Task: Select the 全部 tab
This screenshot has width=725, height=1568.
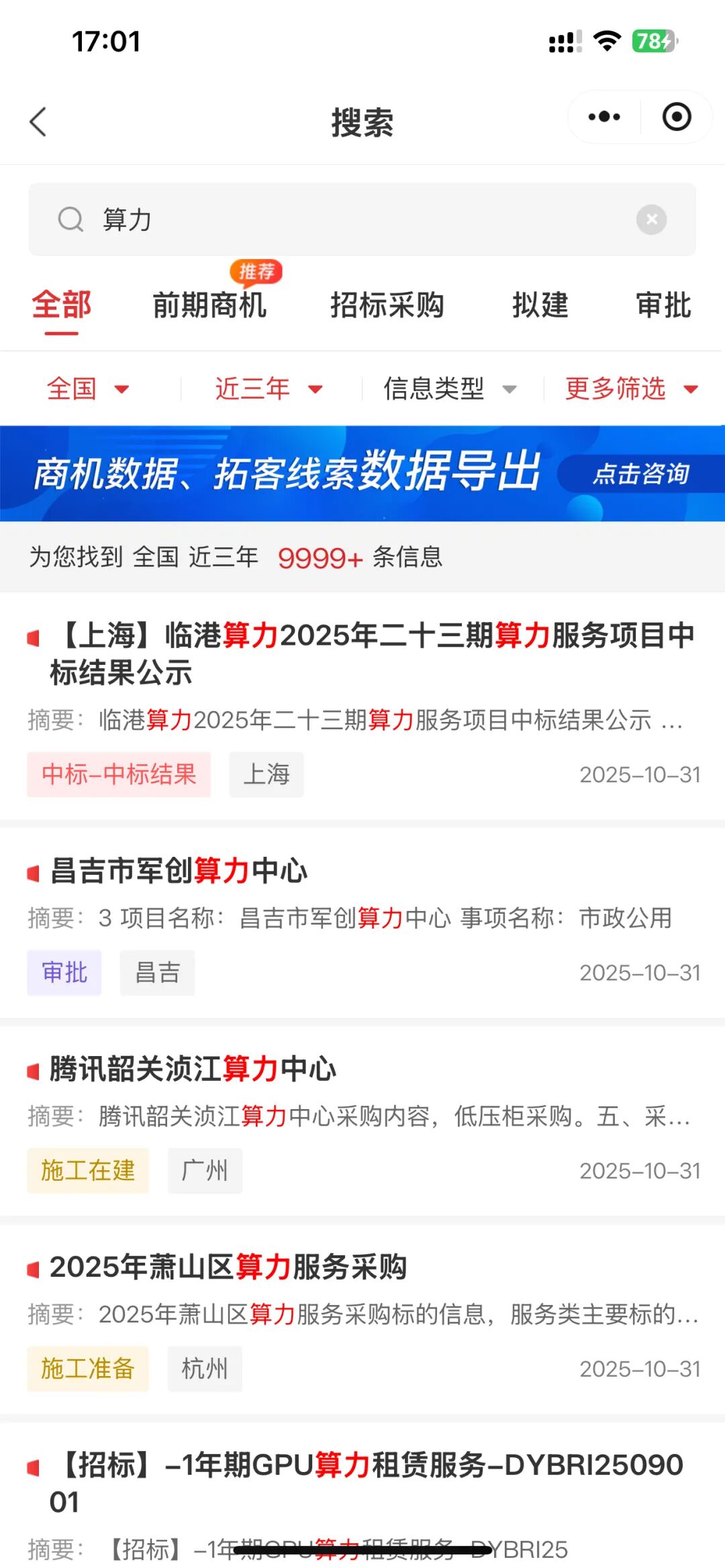Action: pyautogui.click(x=61, y=305)
